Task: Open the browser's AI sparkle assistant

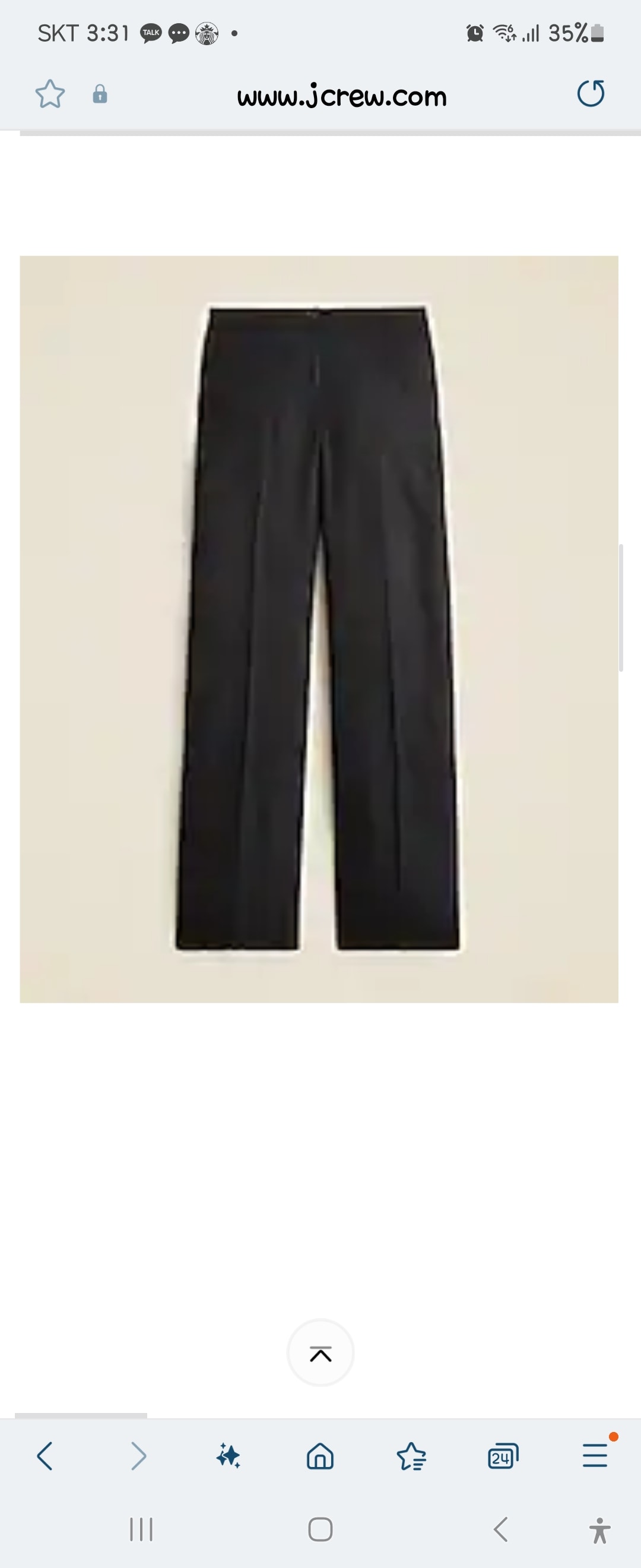Action: tap(229, 1456)
